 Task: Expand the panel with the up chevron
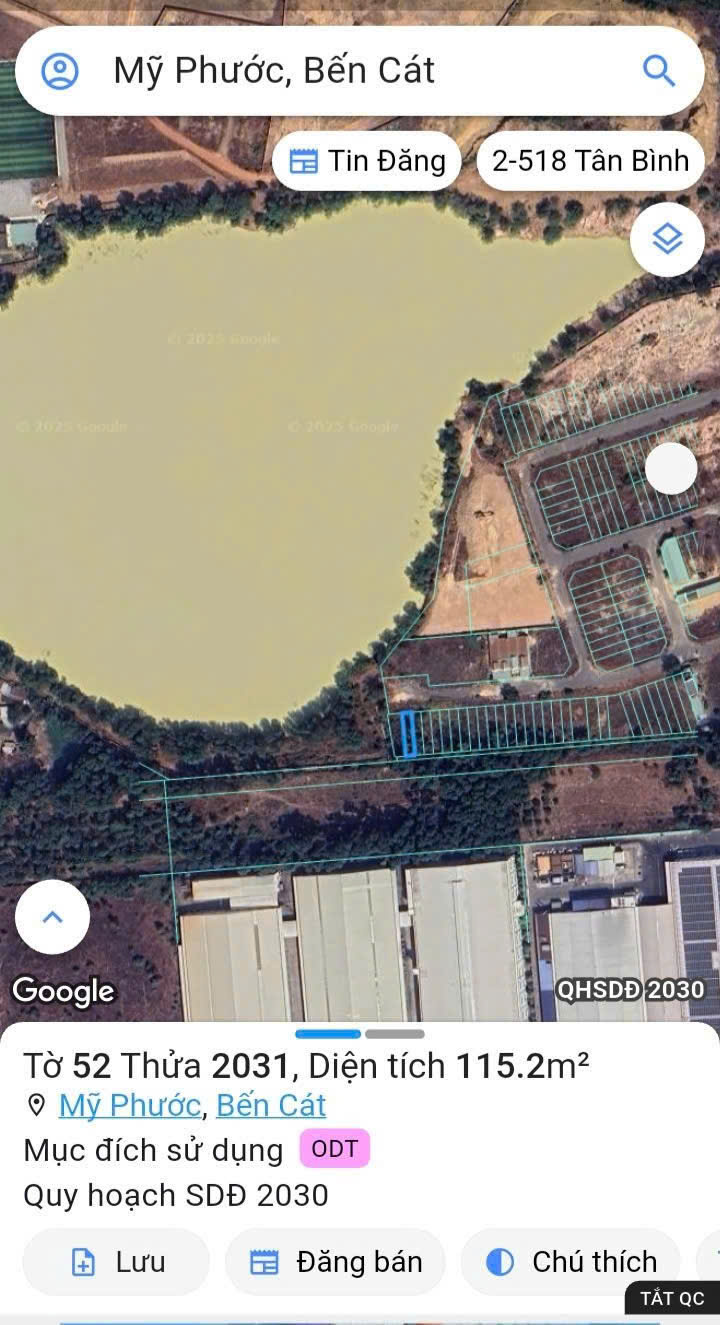click(x=52, y=917)
